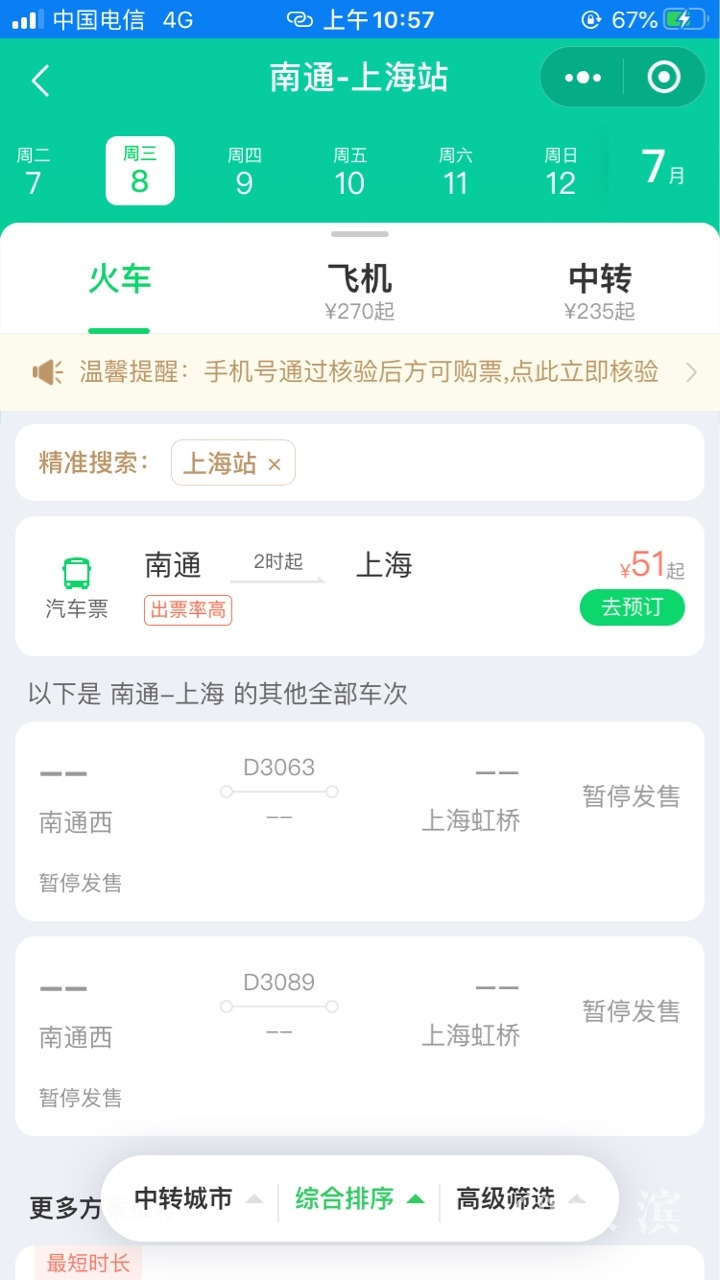Select Sunday the 12th date
Viewport: 720px width, 1280px height.
tap(560, 171)
